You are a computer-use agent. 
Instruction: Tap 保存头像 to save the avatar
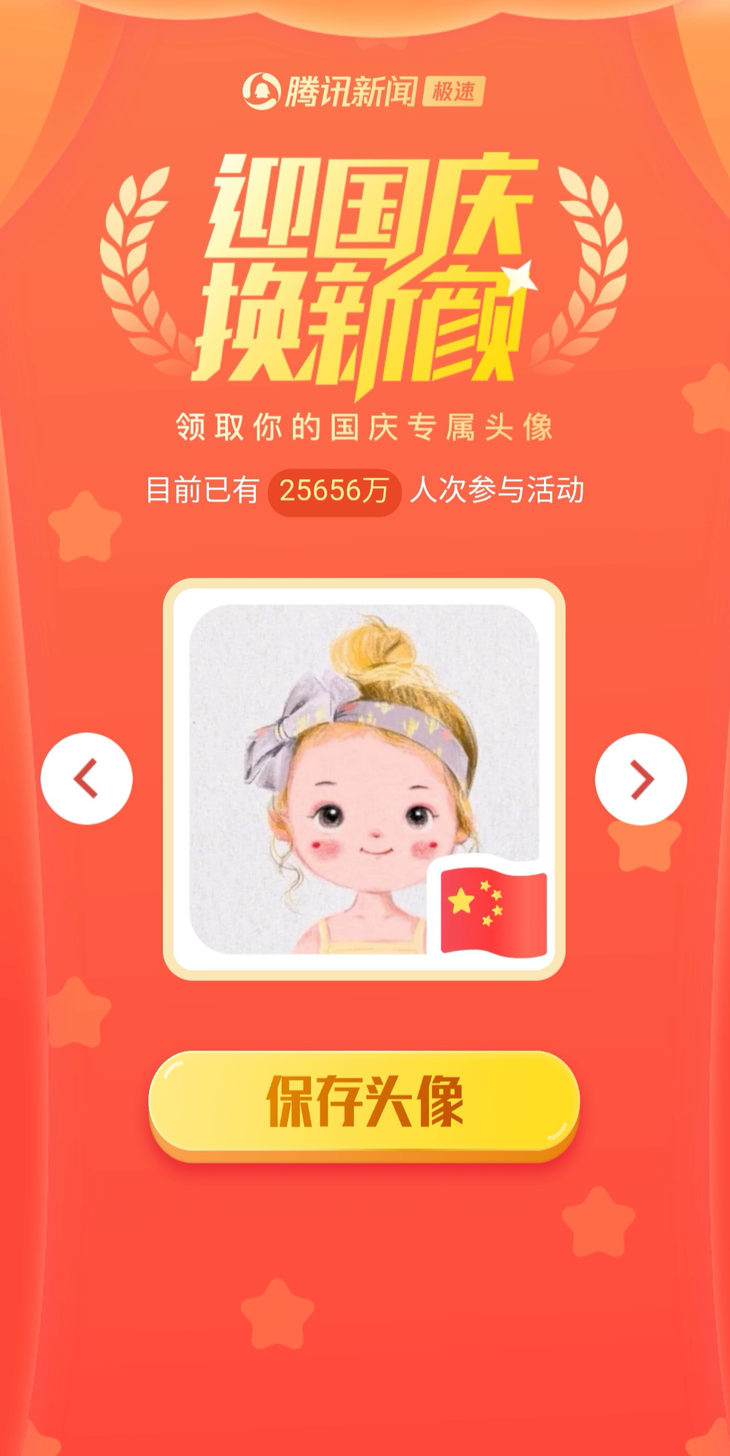364,1102
